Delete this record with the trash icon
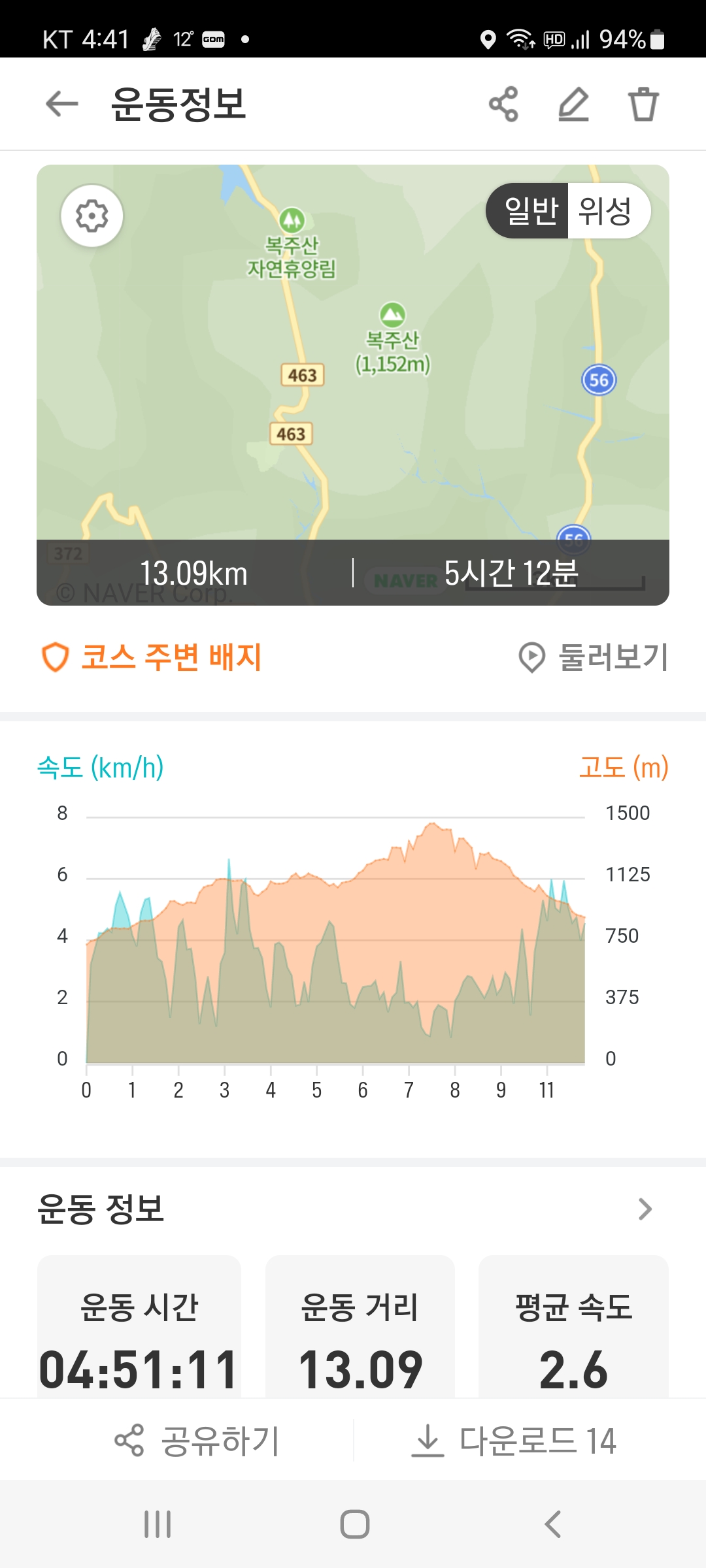 643,104
